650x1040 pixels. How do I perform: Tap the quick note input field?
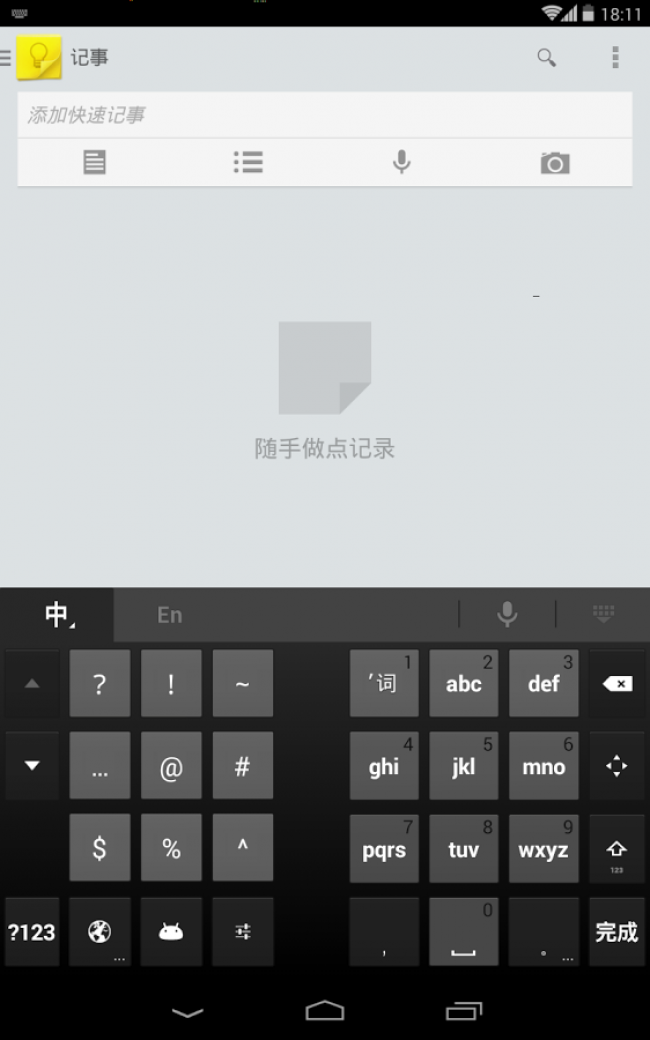tap(324, 115)
